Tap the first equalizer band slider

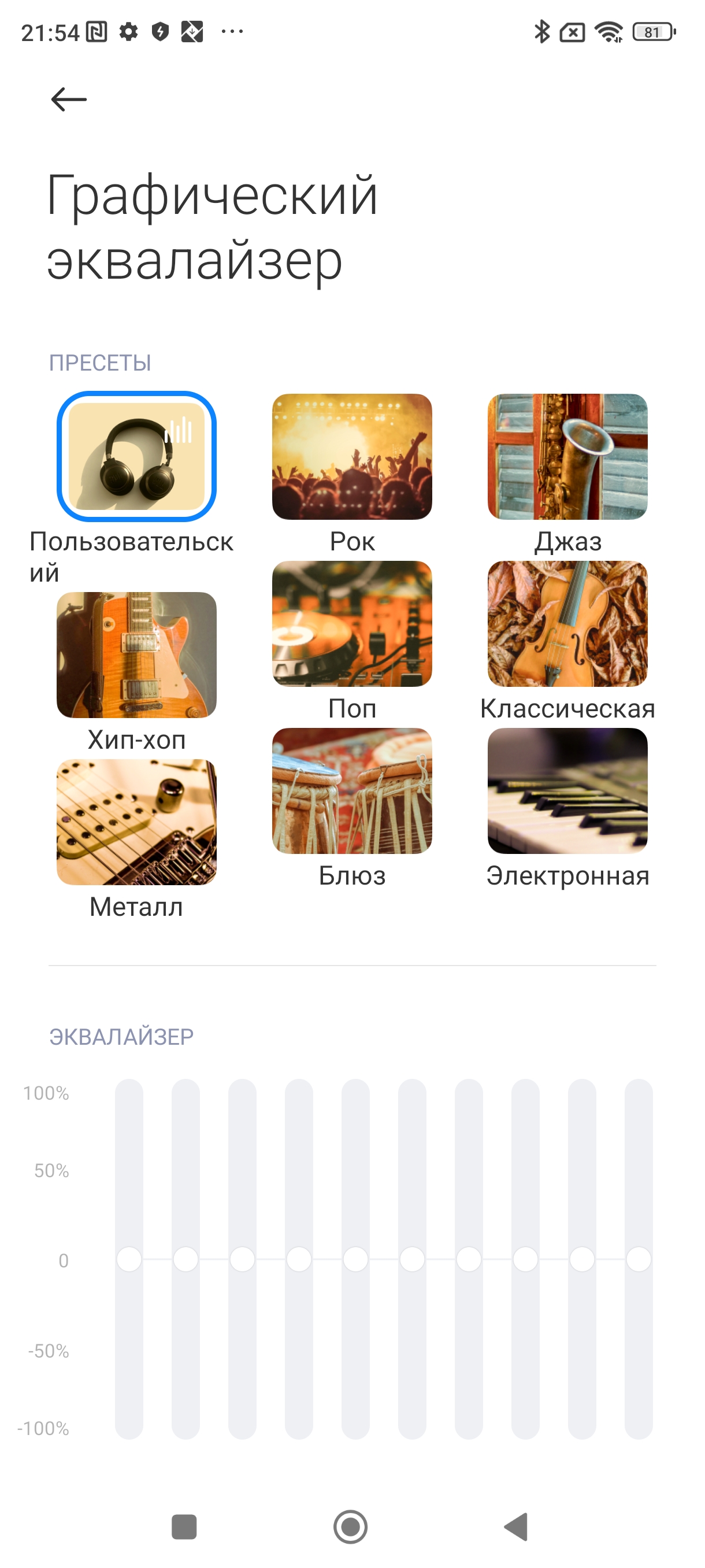(x=129, y=1259)
